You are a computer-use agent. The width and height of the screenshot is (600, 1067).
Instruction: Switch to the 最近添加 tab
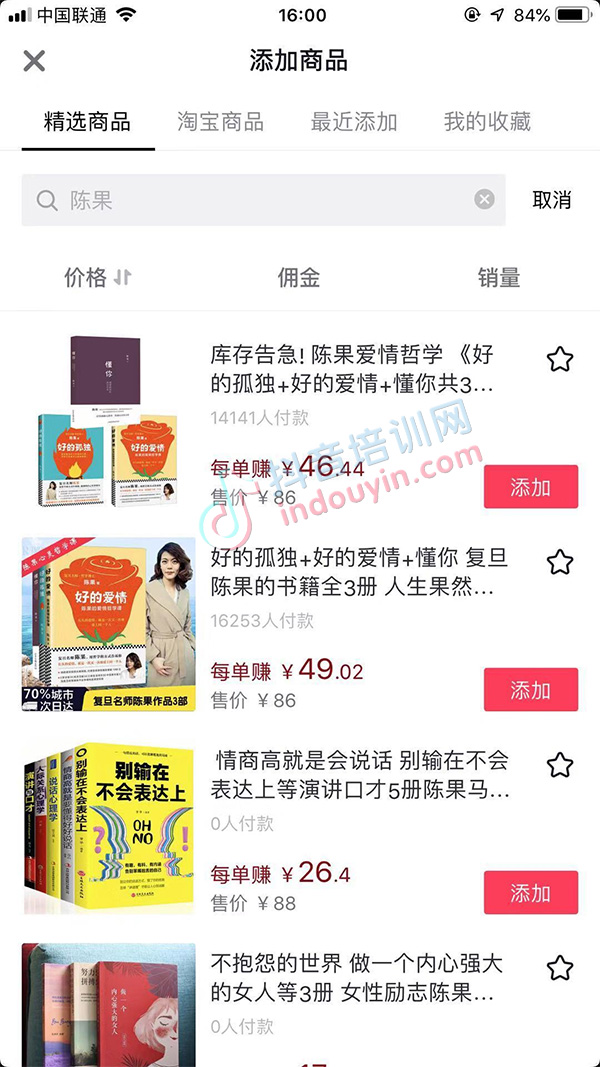point(354,122)
